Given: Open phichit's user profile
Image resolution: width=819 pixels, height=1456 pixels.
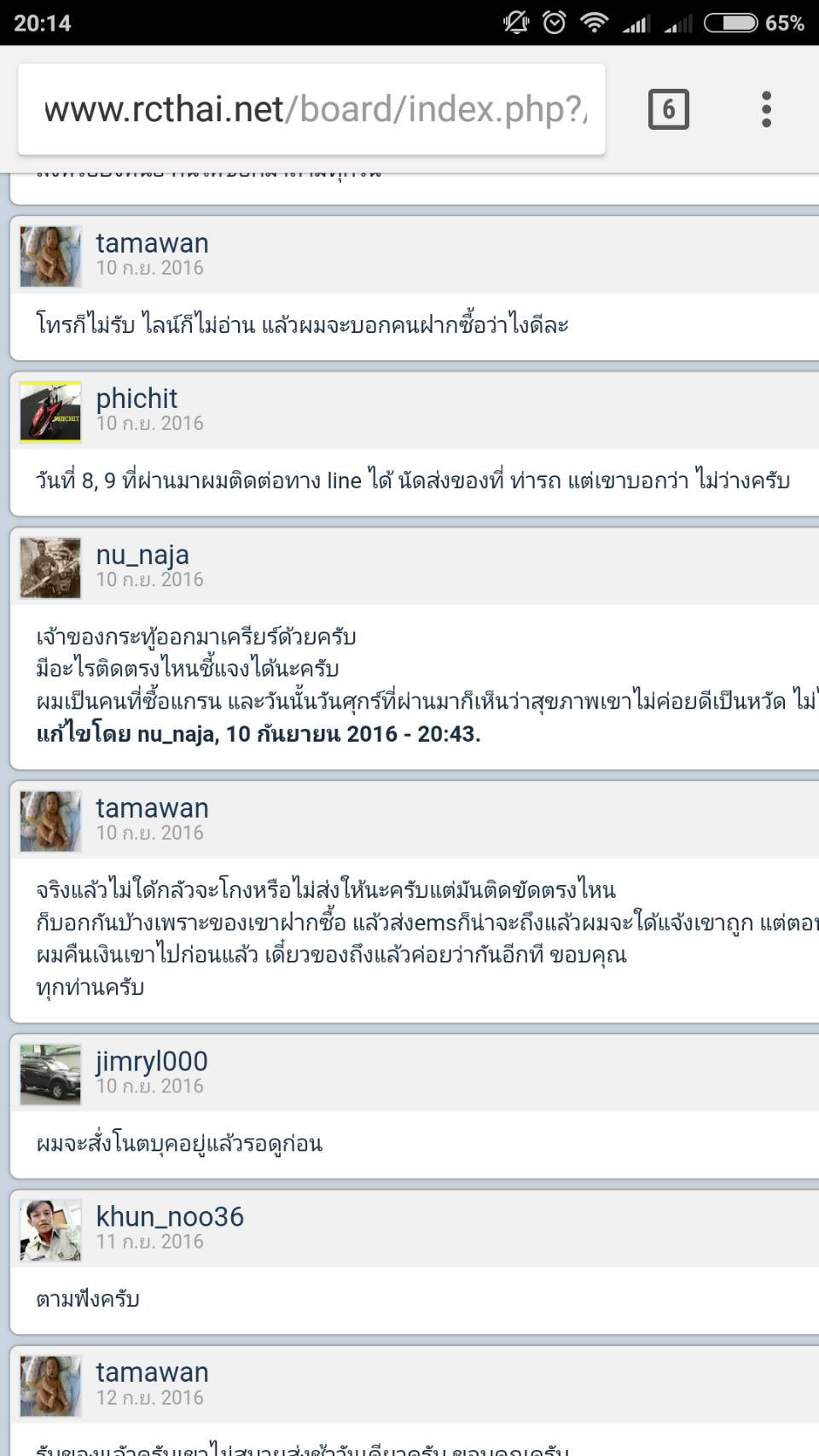Looking at the screenshot, I should [x=136, y=399].
